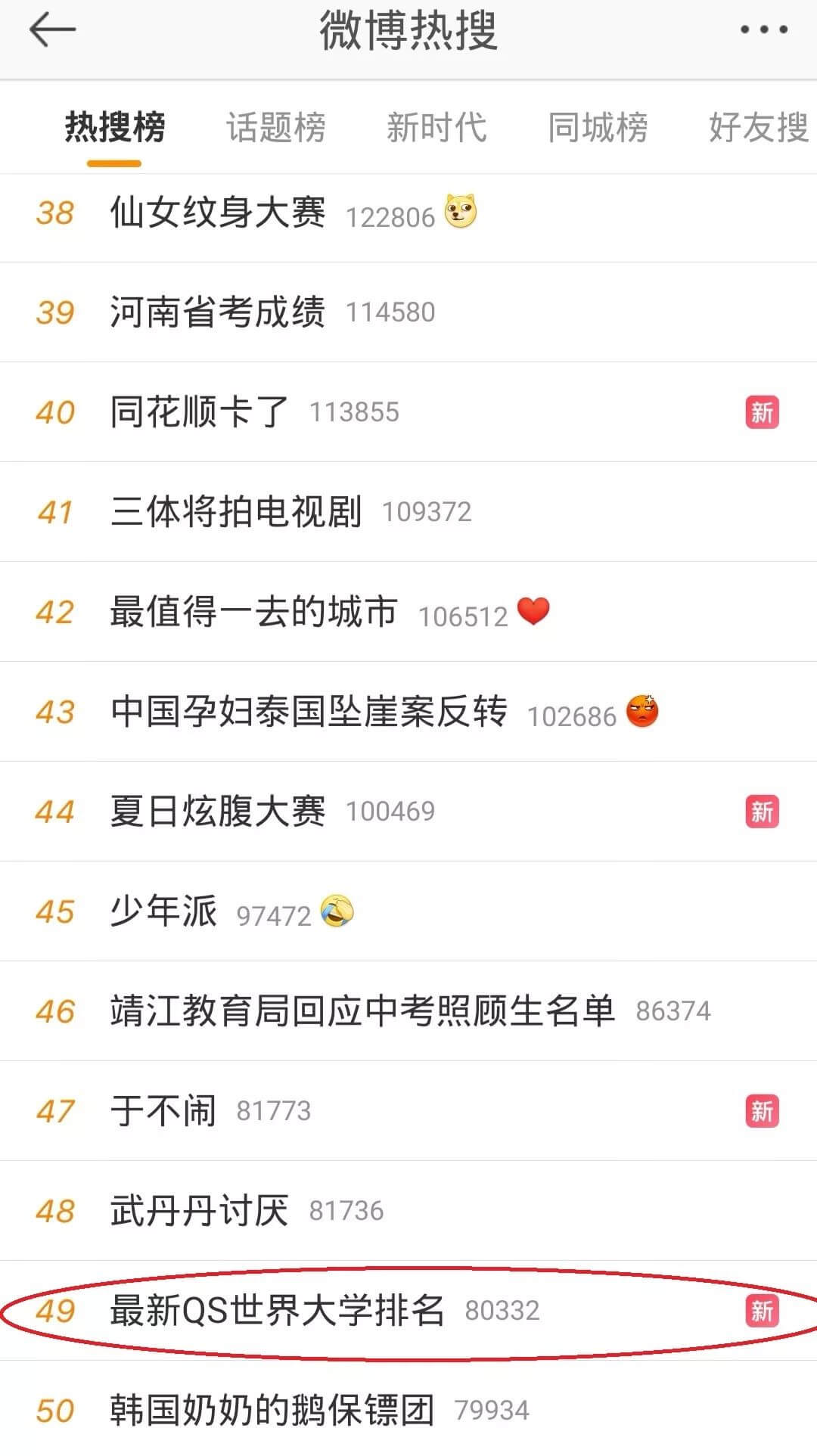Open hot search 最新QS世界大学排名
817x1456 pixels.
(x=277, y=1311)
